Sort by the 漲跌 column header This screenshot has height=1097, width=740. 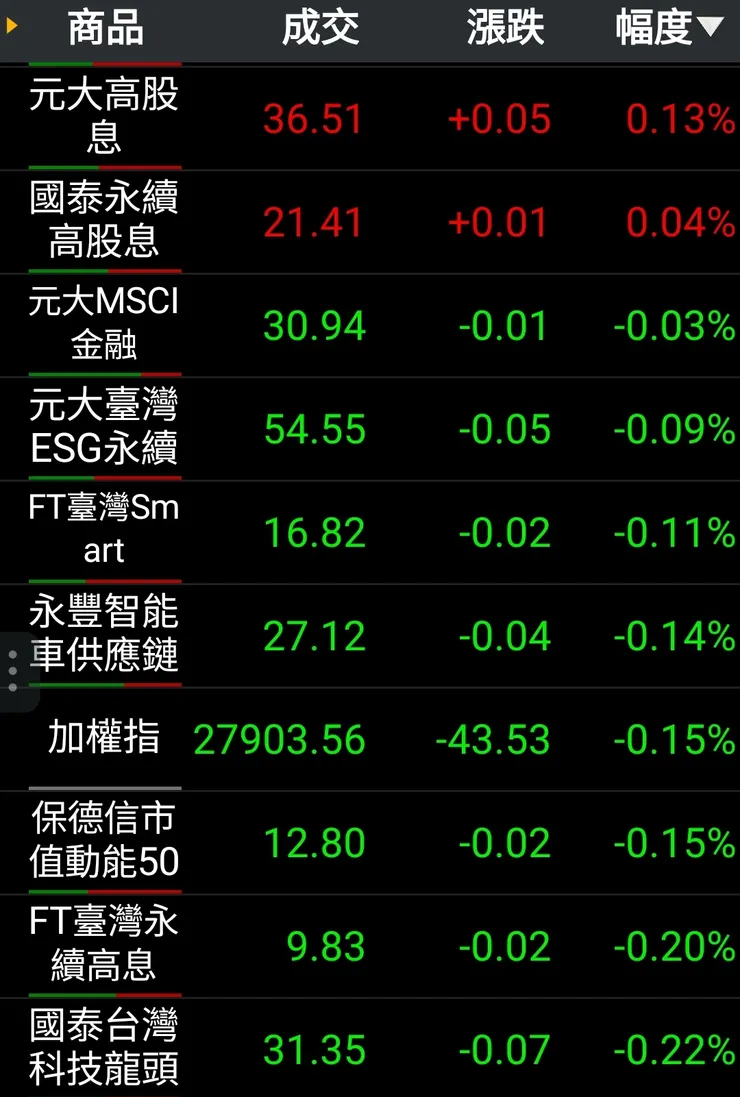pyautogui.click(x=505, y=29)
